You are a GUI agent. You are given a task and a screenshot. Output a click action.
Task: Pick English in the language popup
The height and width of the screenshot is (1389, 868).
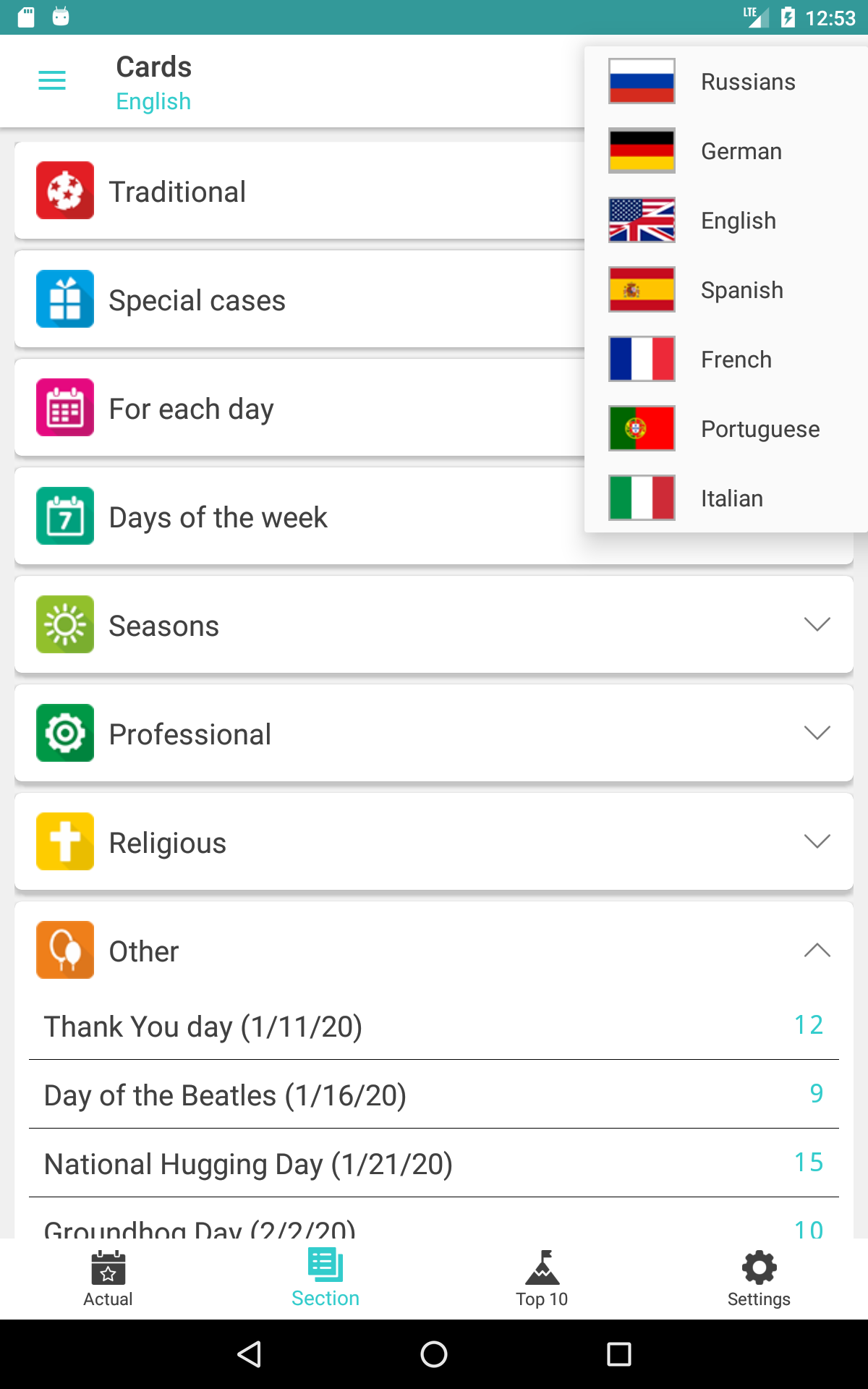point(726,220)
